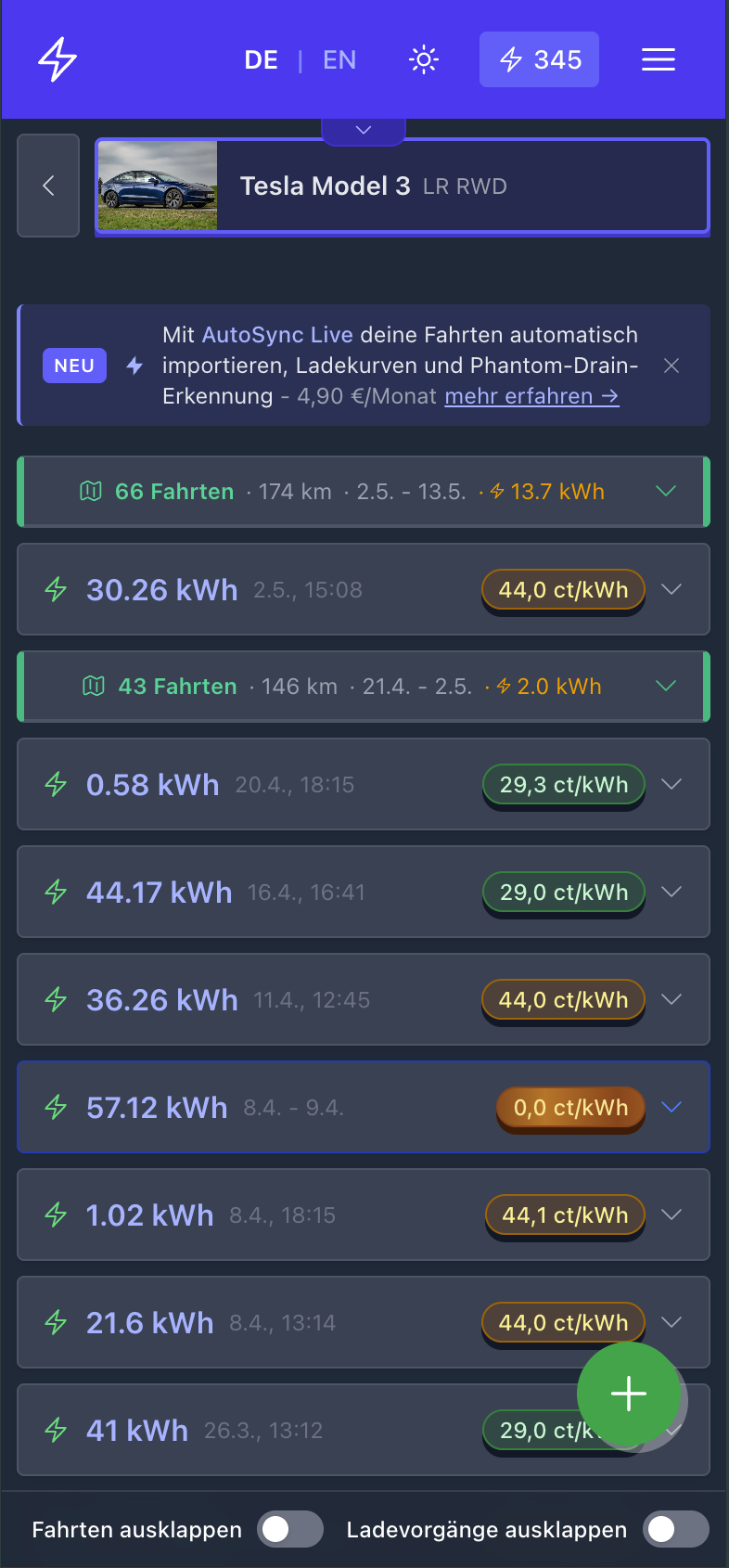Viewport: 729px width, 1568px height.
Task: Expand the 66 Fahrten trips group
Action: coord(364,492)
